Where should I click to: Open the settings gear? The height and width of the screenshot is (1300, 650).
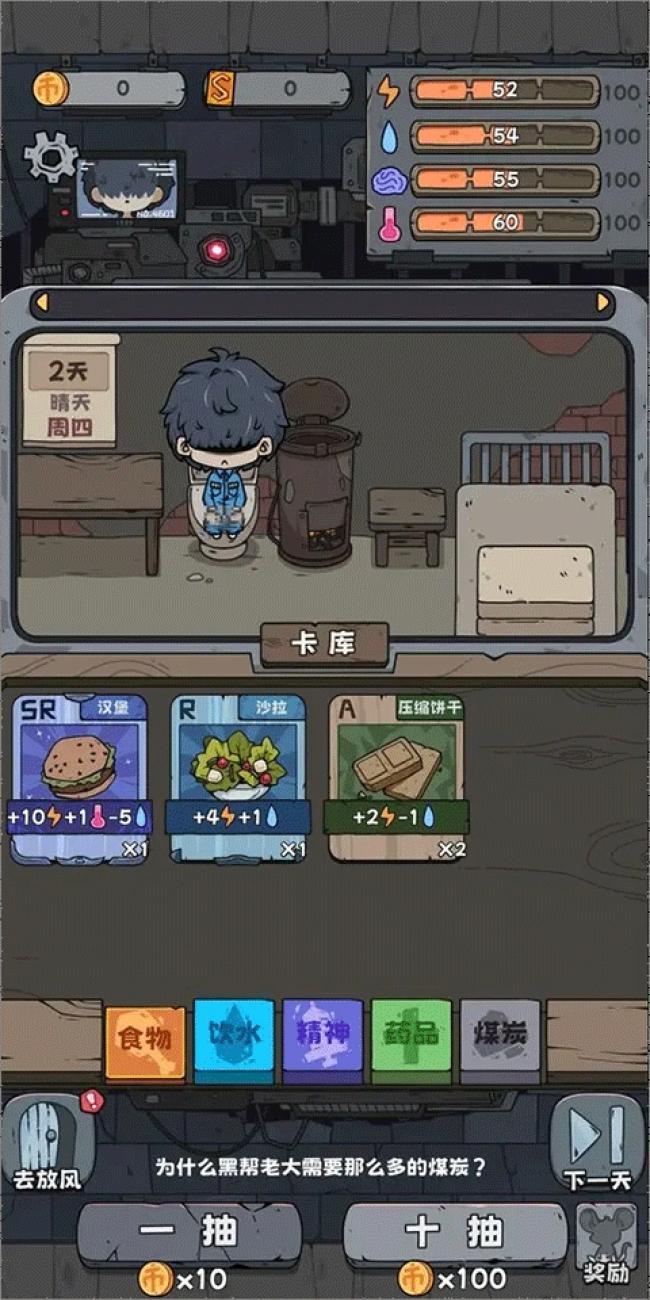click(49, 157)
